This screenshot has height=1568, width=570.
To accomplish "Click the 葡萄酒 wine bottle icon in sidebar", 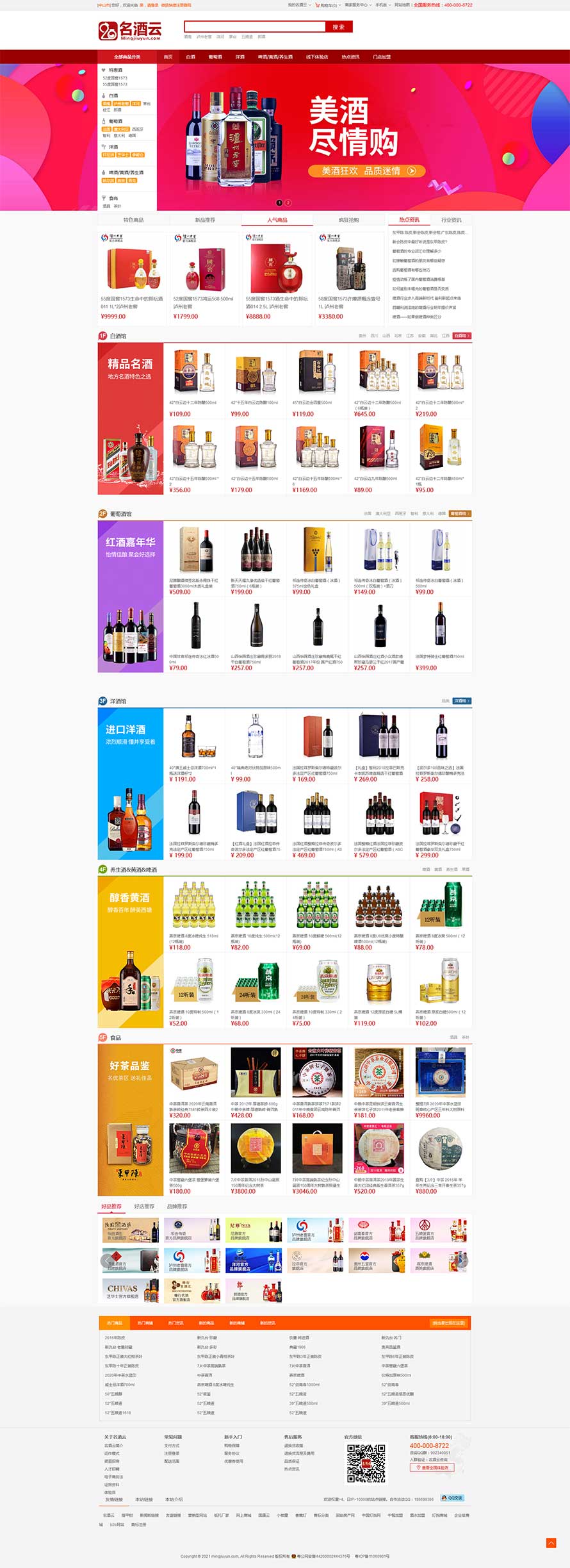I will [104, 122].
